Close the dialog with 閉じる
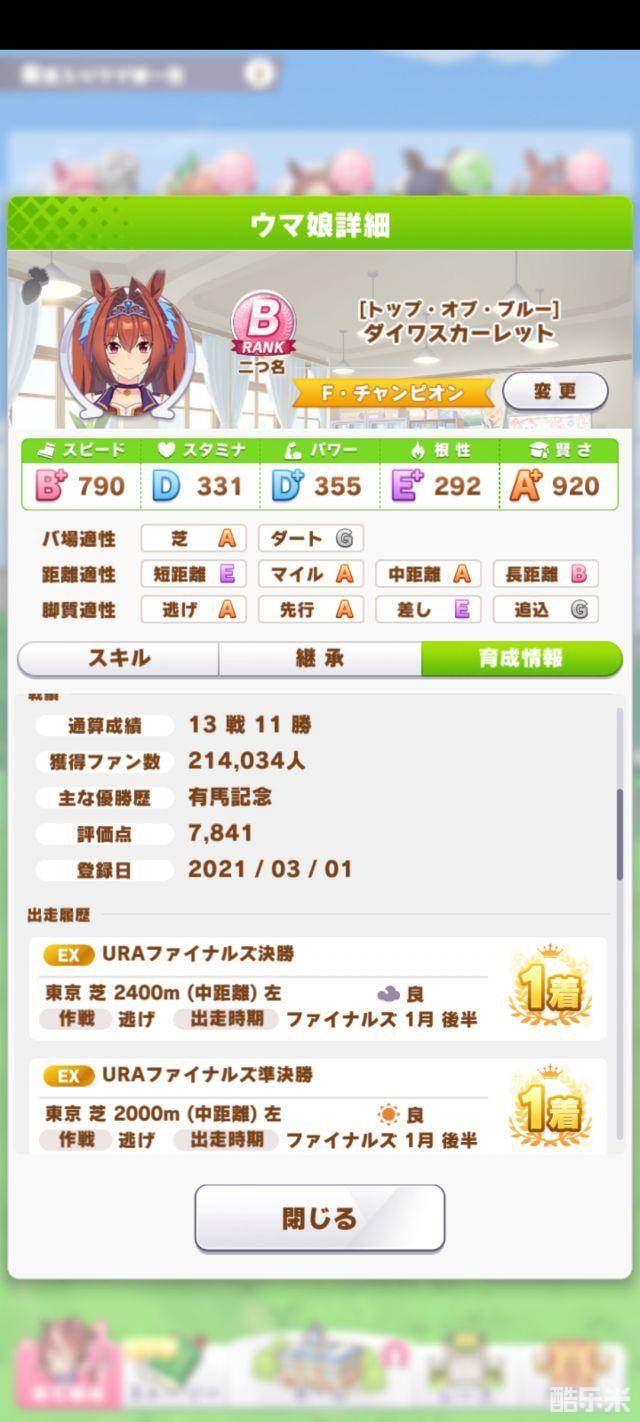 [319, 1218]
